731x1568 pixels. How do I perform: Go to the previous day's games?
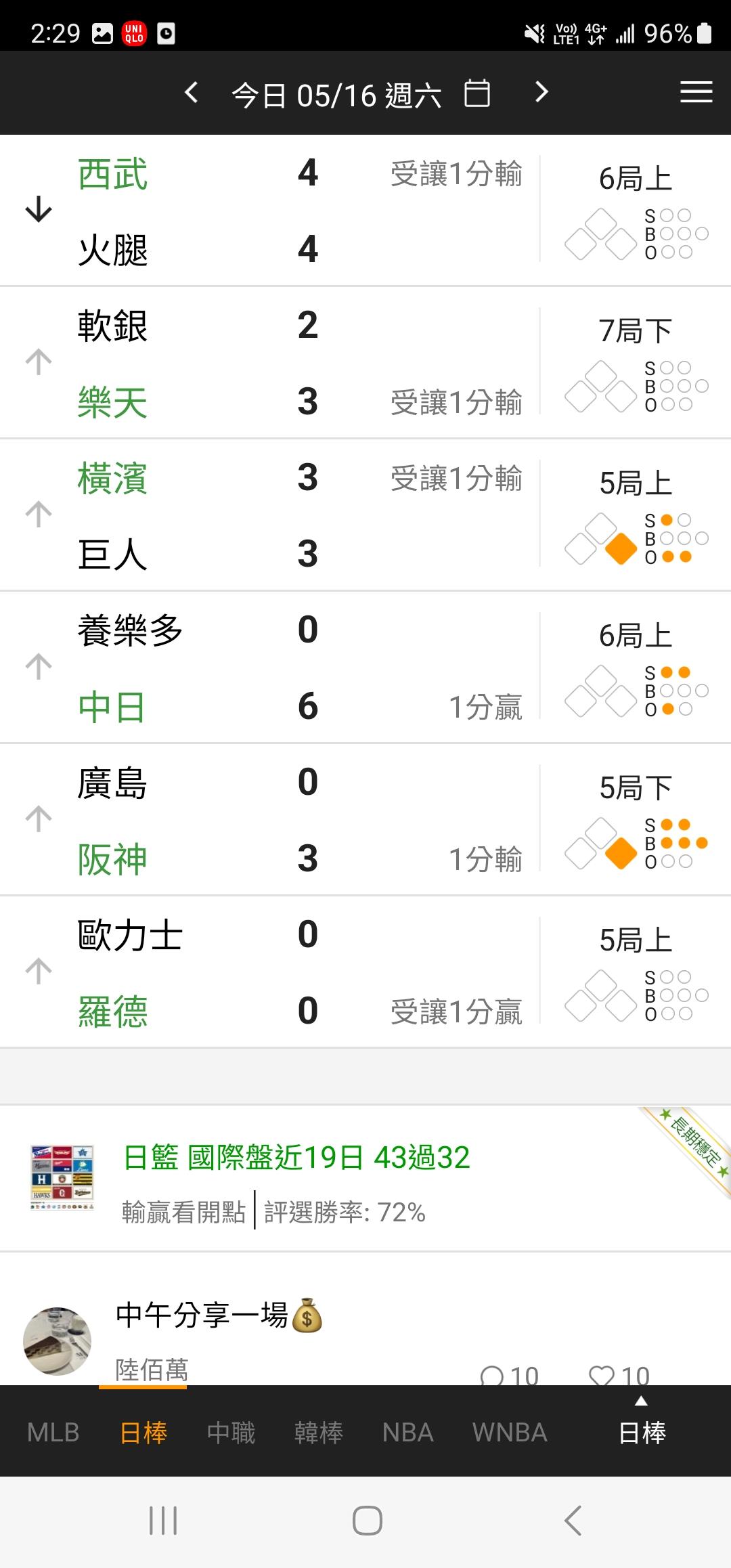(x=192, y=93)
